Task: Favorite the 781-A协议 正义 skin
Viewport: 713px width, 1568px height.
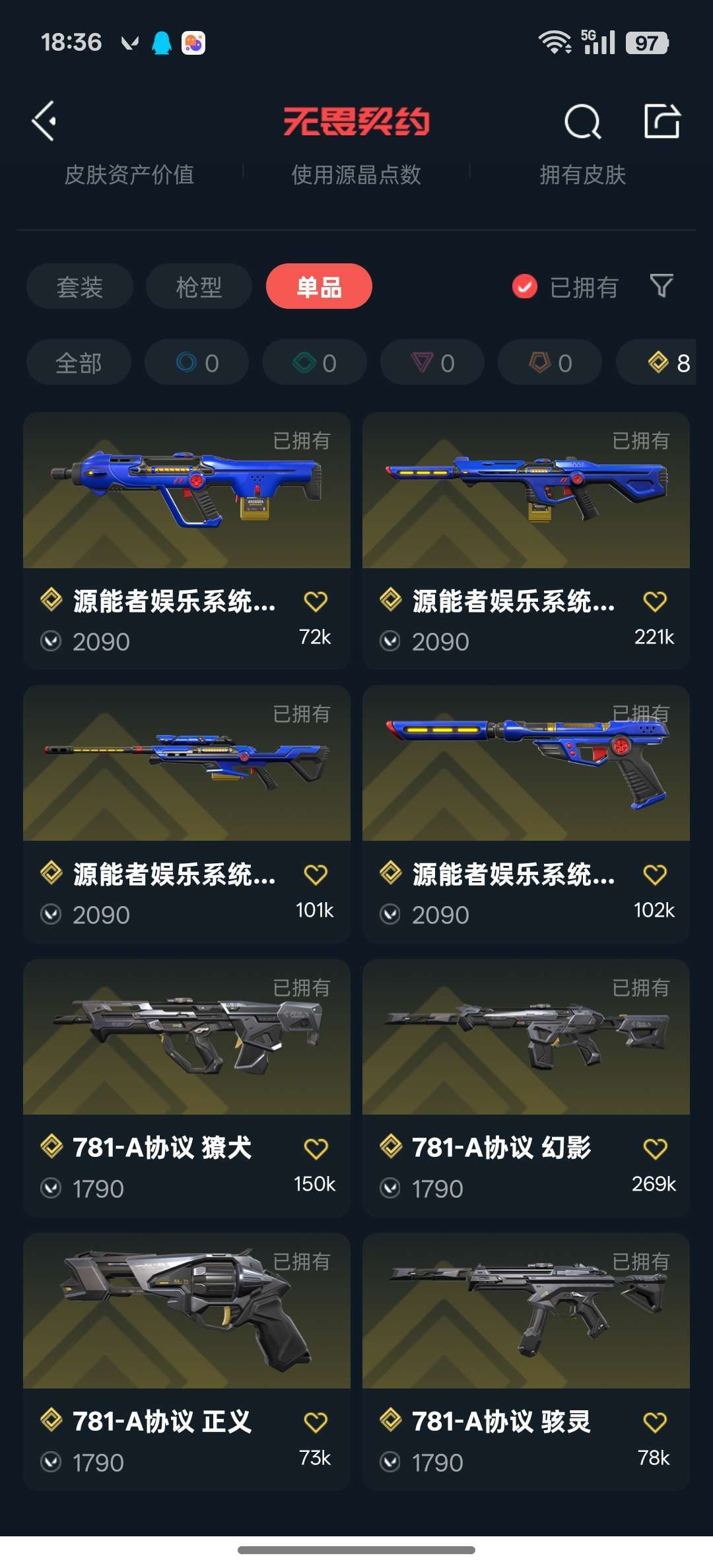Action: click(x=316, y=1423)
